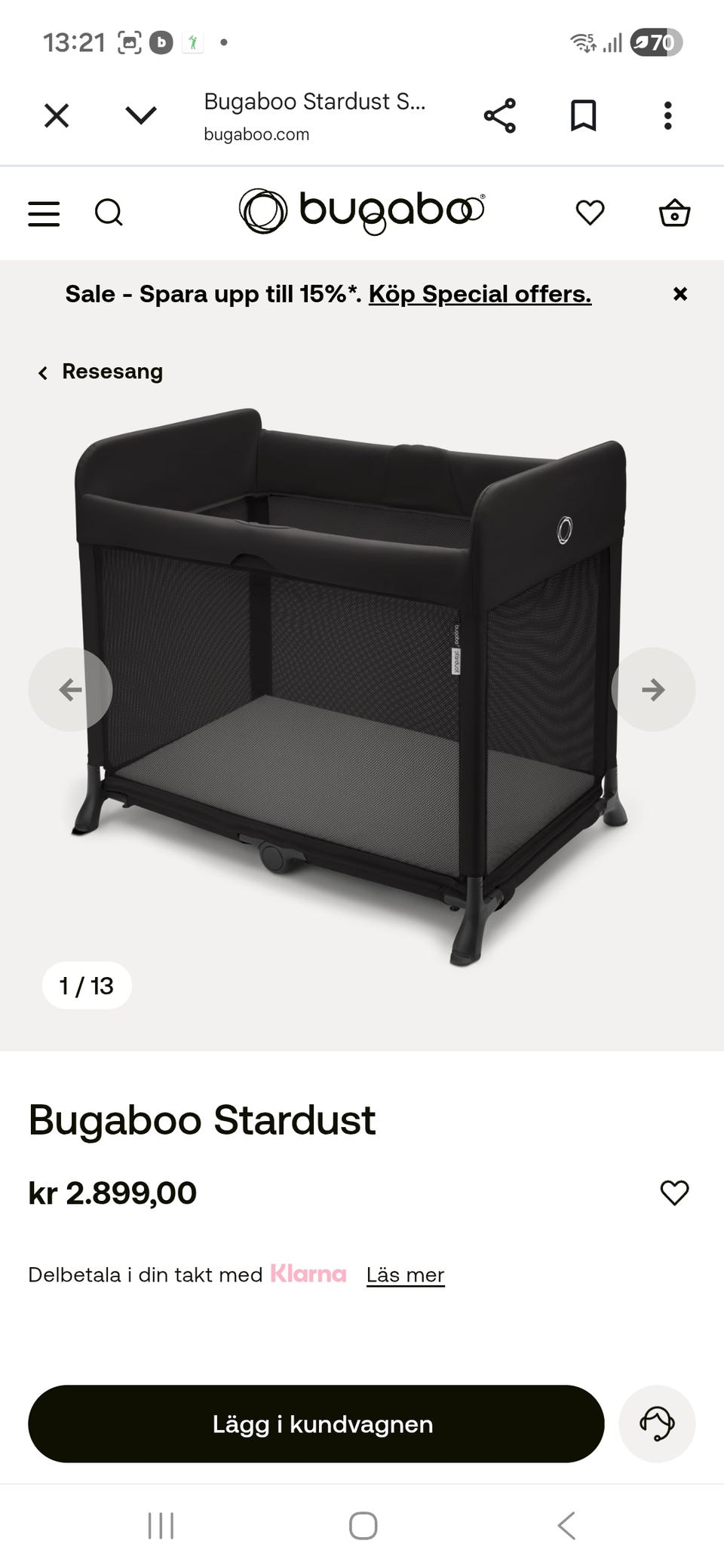Follow the Köp Special offers link

480,294
